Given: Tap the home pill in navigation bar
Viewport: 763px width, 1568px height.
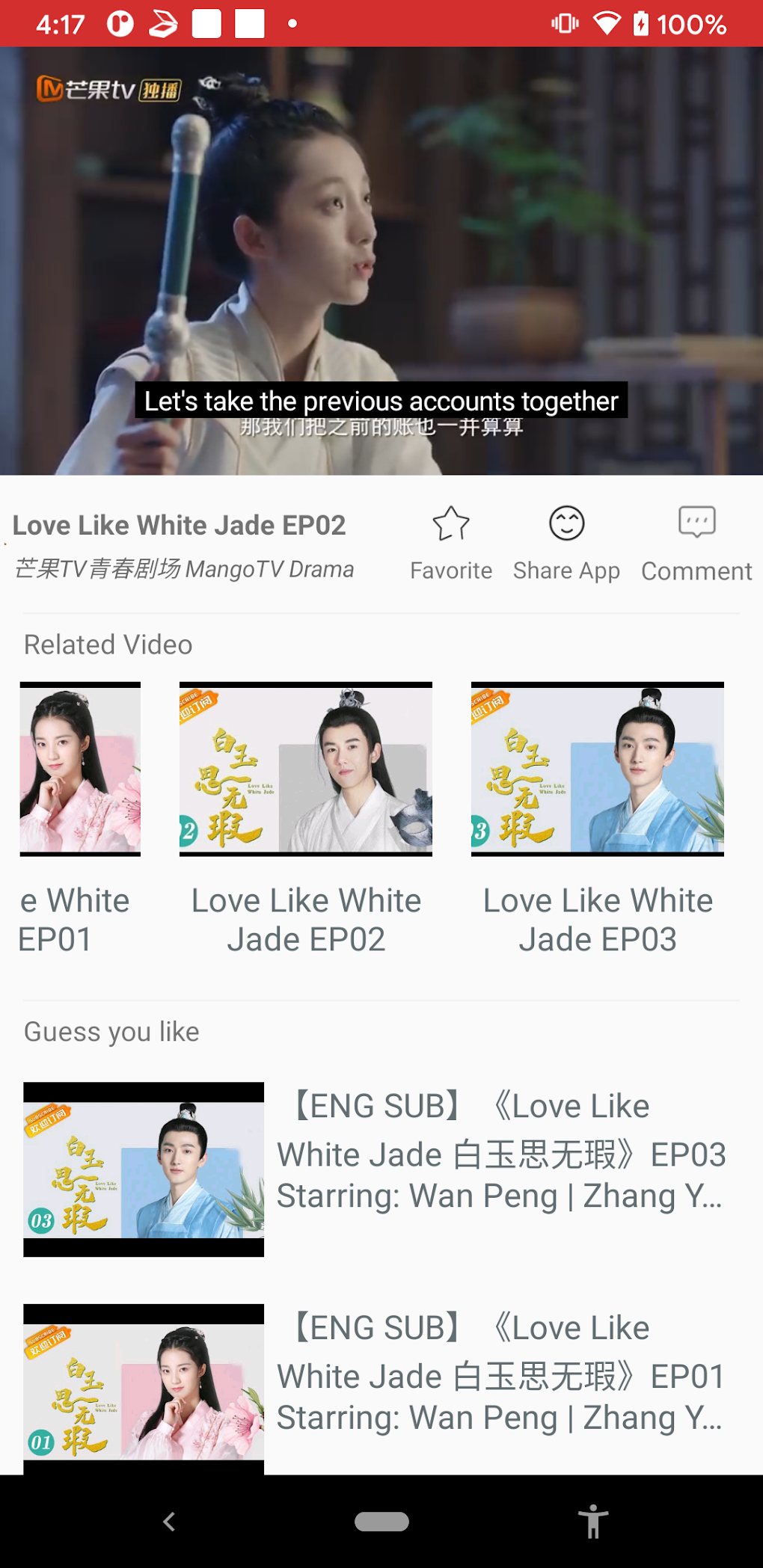Looking at the screenshot, I should click(x=381, y=1522).
